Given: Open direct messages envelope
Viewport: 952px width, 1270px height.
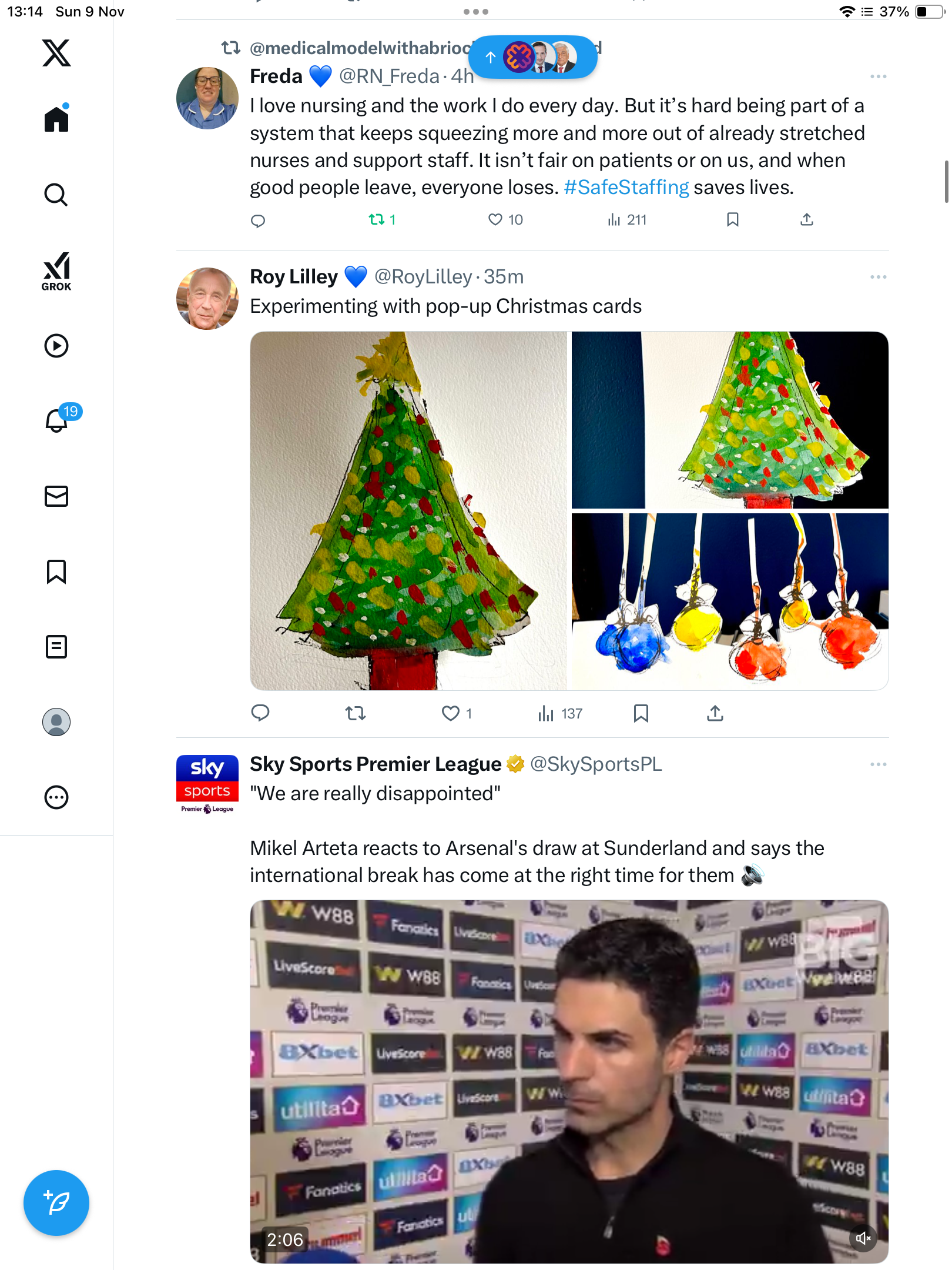Looking at the screenshot, I should (x=56, y=496).
